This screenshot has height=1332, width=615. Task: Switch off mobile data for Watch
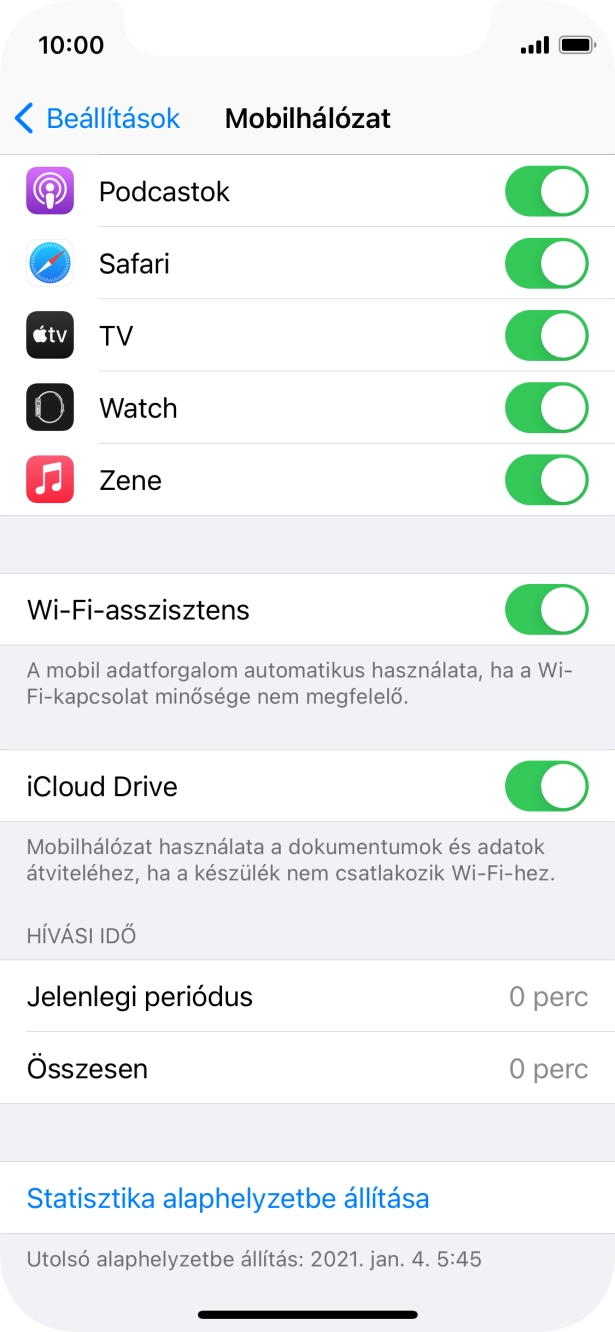[547, 408]
